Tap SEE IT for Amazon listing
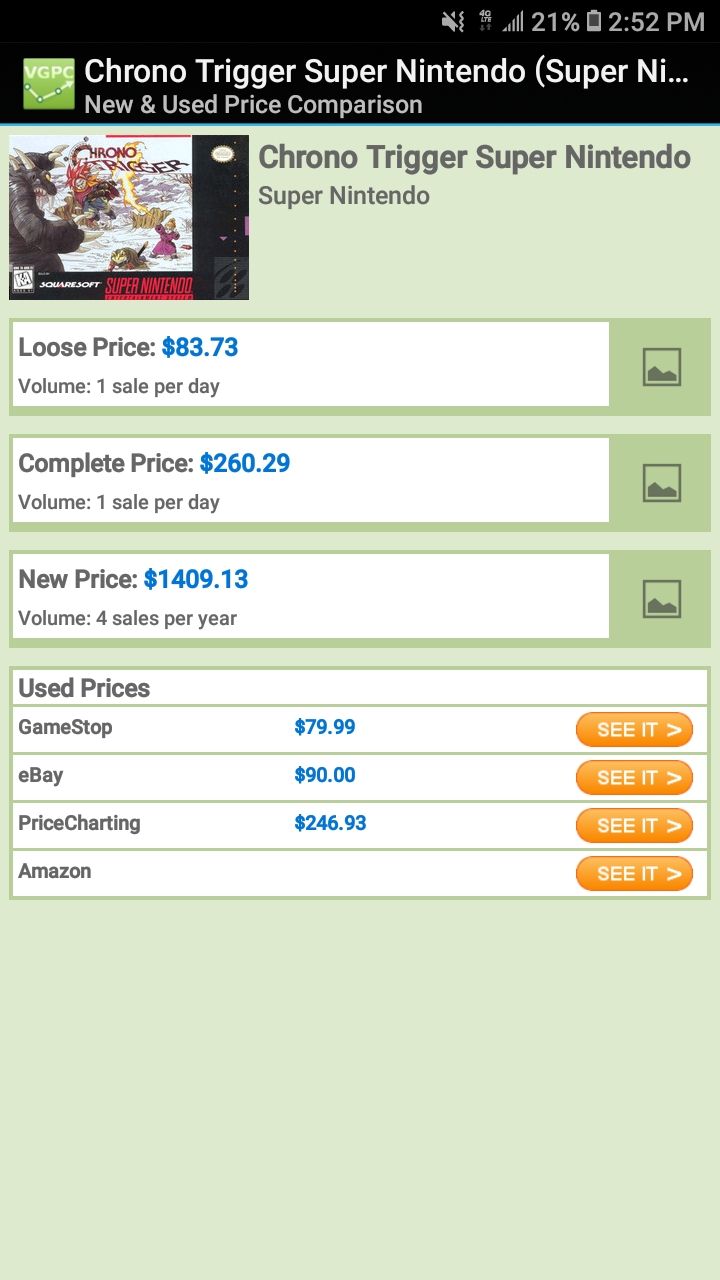Viewport: 720px width, 1280px height. click(x=634, y=874)
